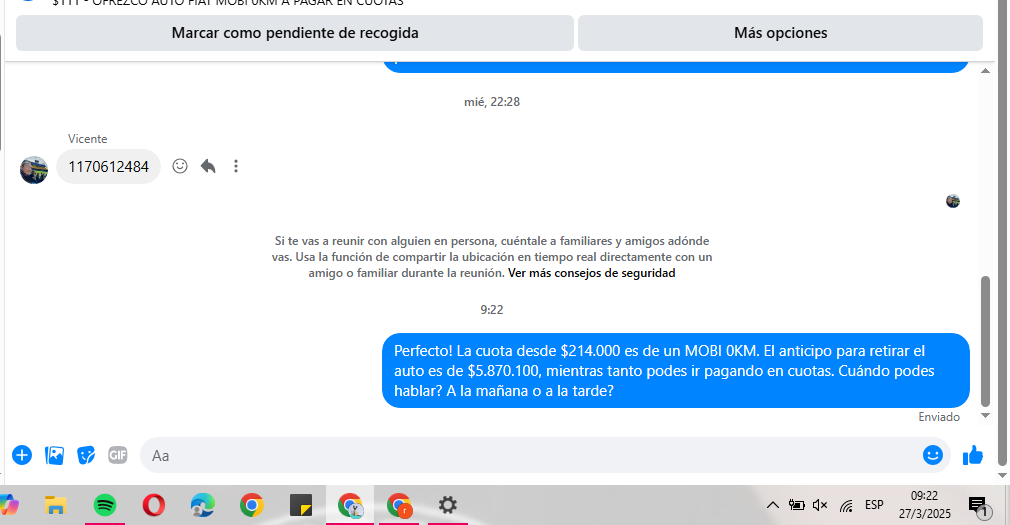Open "Ver más consejos de seguridad" link
1010x525 pixels.
tap(591, 273)
